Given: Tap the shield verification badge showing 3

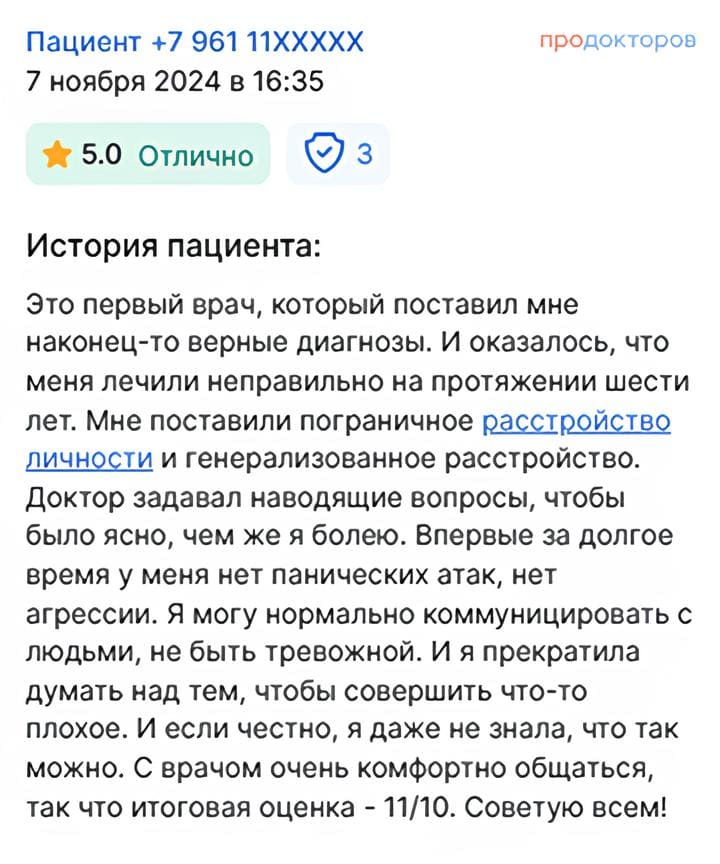Looking at the screenshot, I should [338, 154].
